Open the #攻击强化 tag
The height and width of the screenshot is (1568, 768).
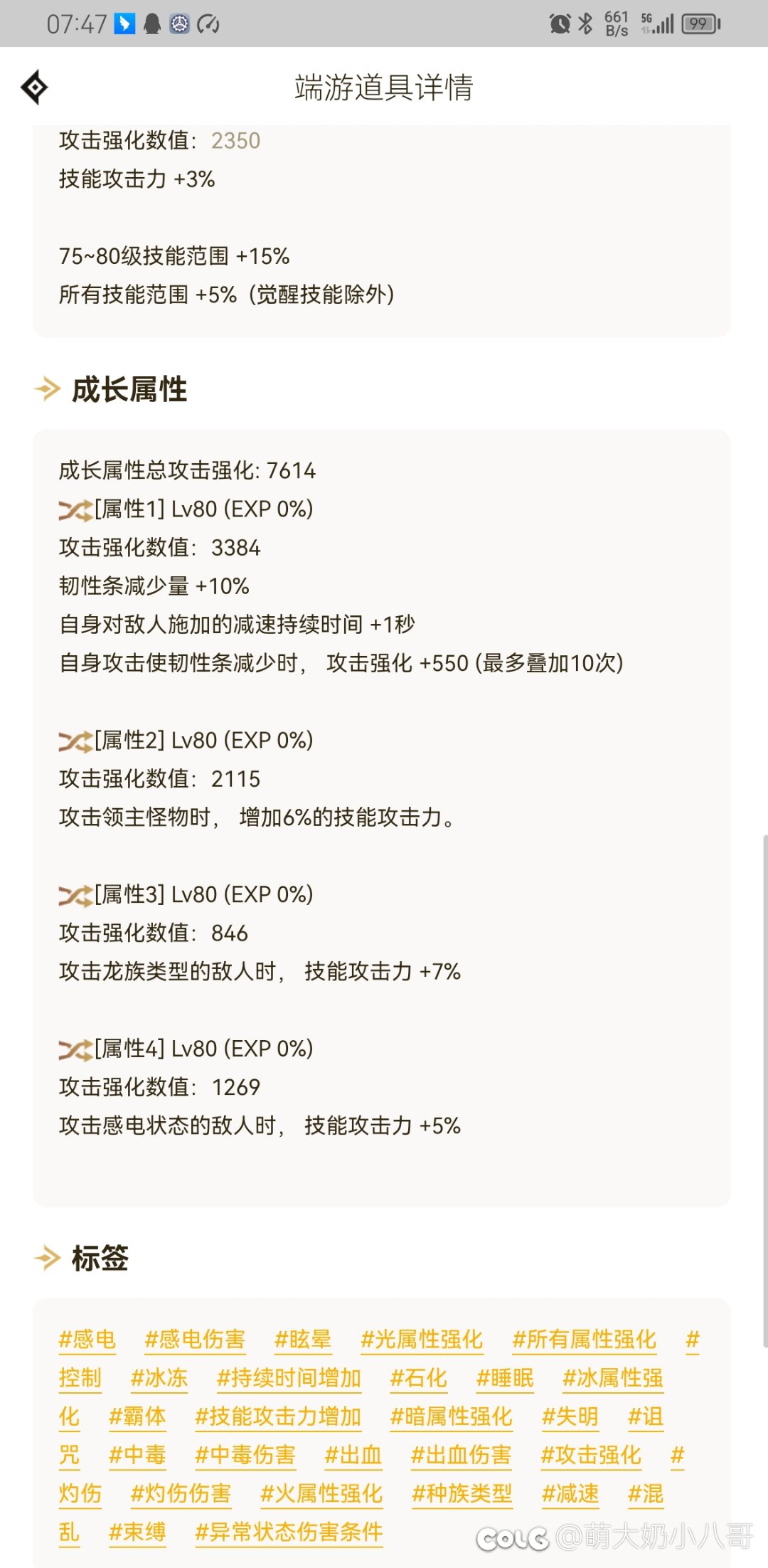[x=592, y=1455]
